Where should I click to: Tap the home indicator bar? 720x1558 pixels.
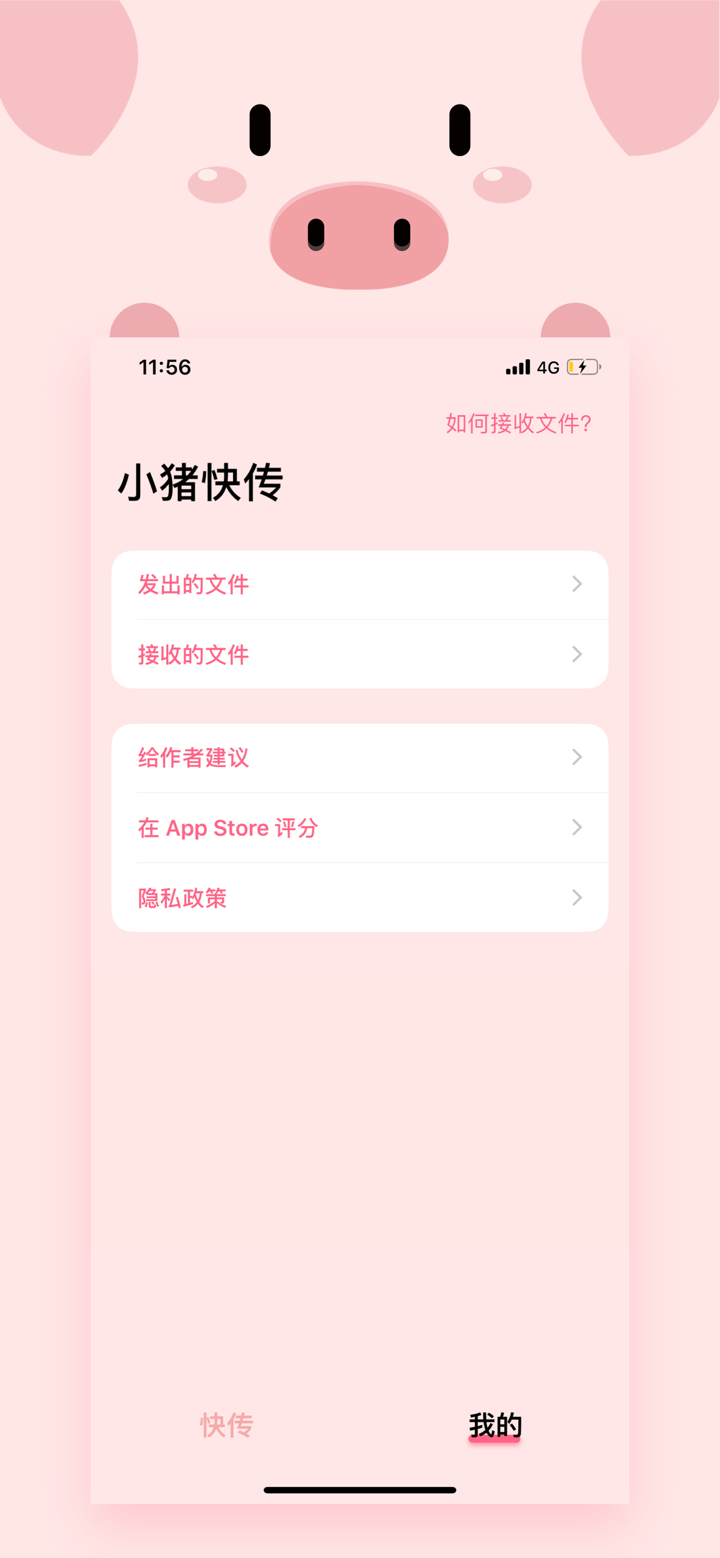[358, 1490]
